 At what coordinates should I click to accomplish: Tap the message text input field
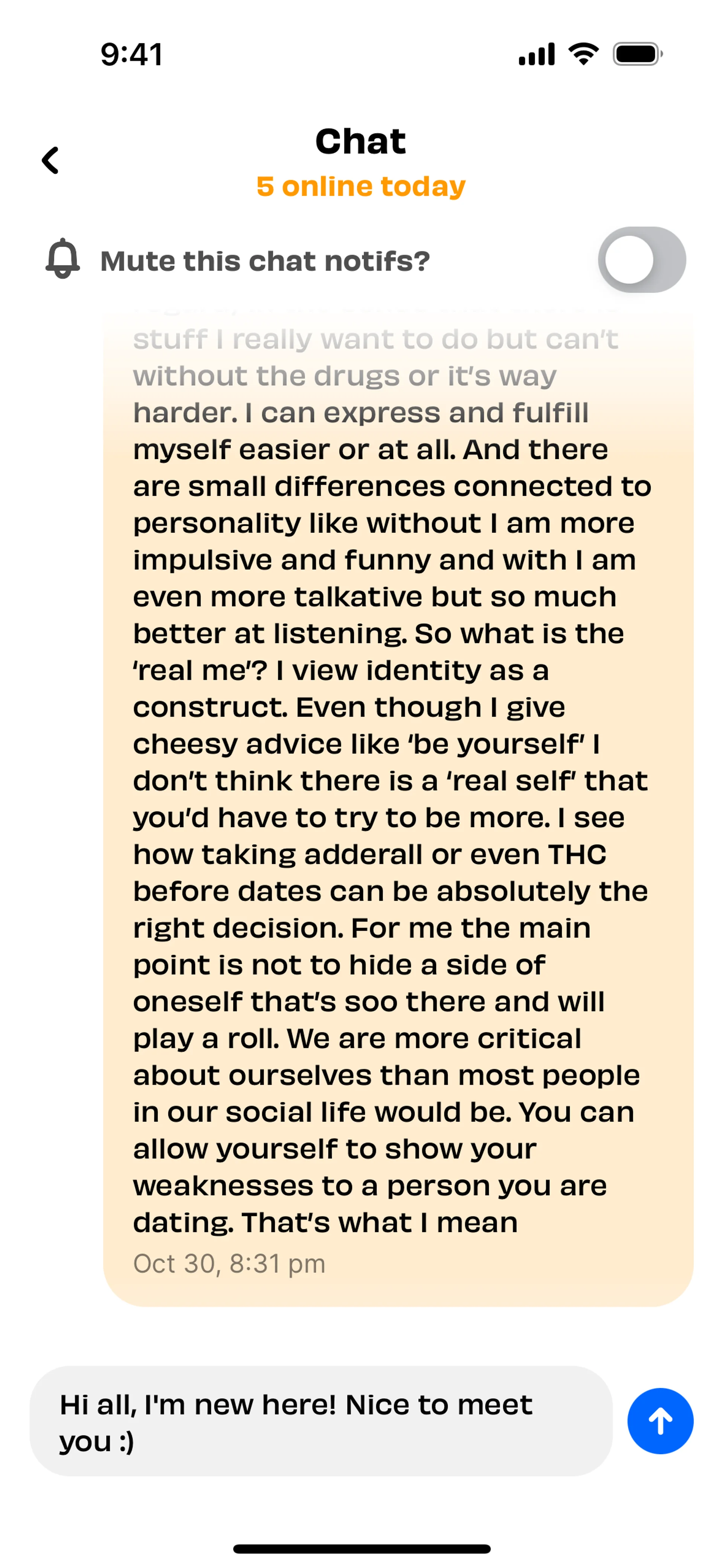321,1421
